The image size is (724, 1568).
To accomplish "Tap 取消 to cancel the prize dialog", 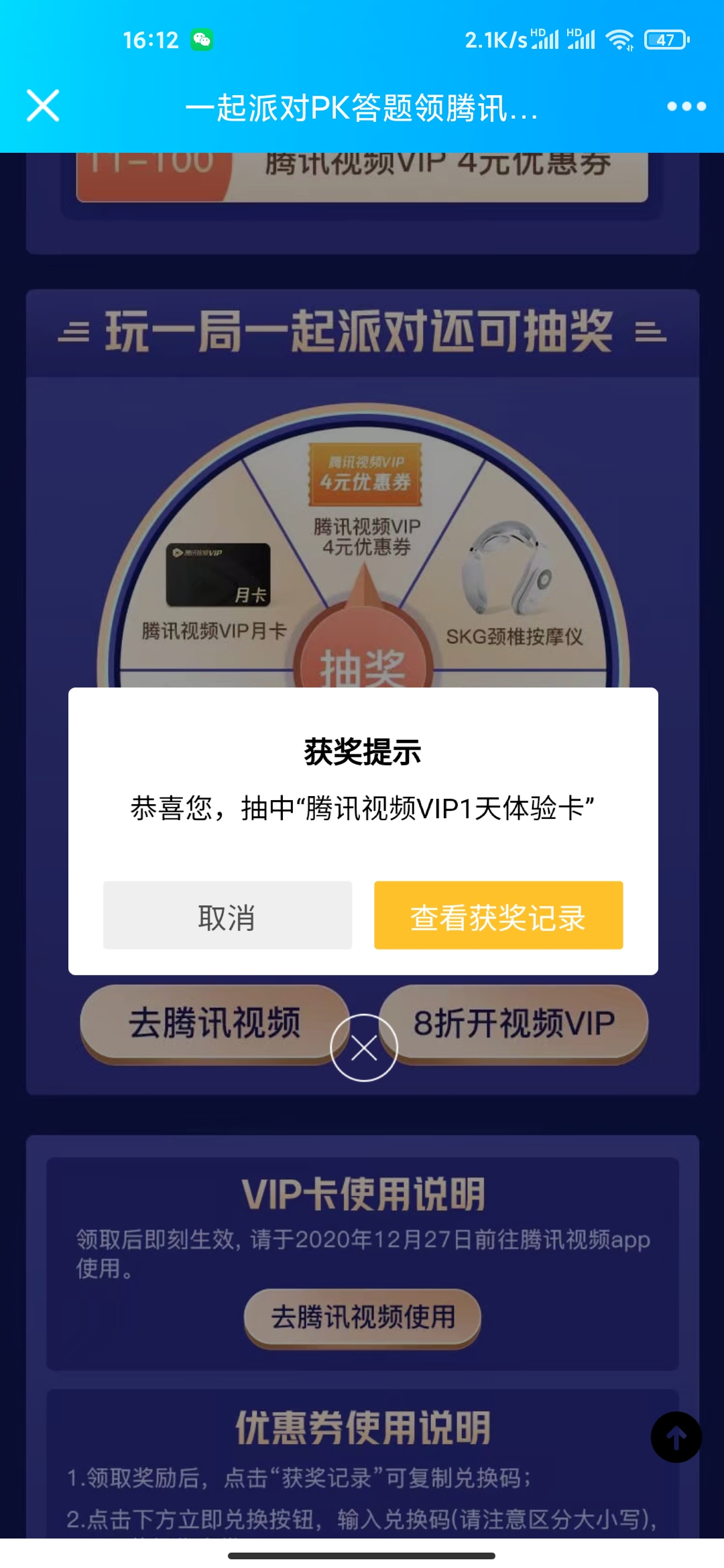I will point(227,915).
